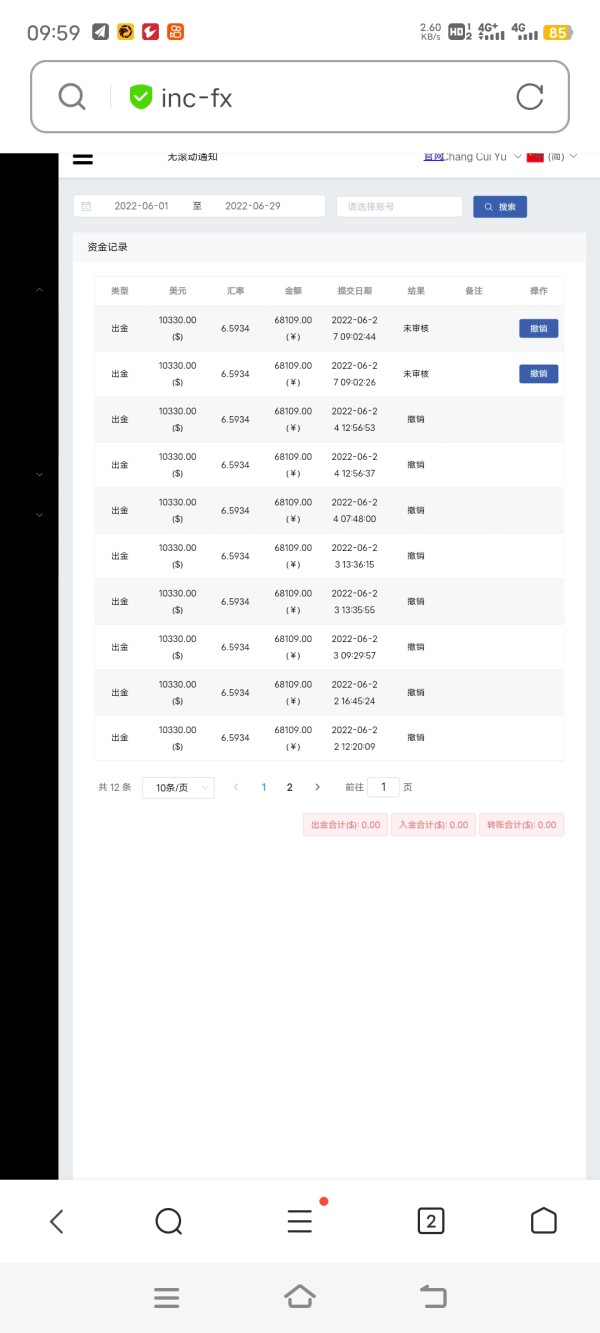Open the 官网 official site link

(x=434, y=157)
